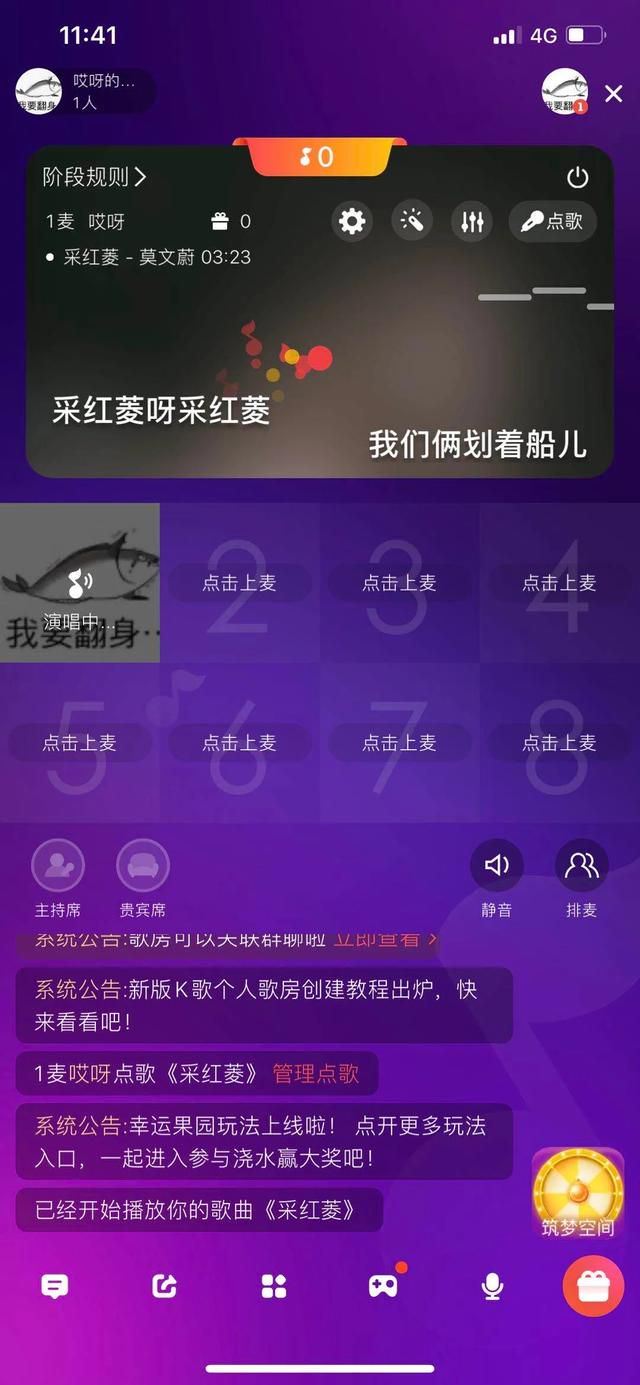Close the karaoke room
Image resolution: width=640 pixels, height=1385 pixels.
click(x=614, y=94)
